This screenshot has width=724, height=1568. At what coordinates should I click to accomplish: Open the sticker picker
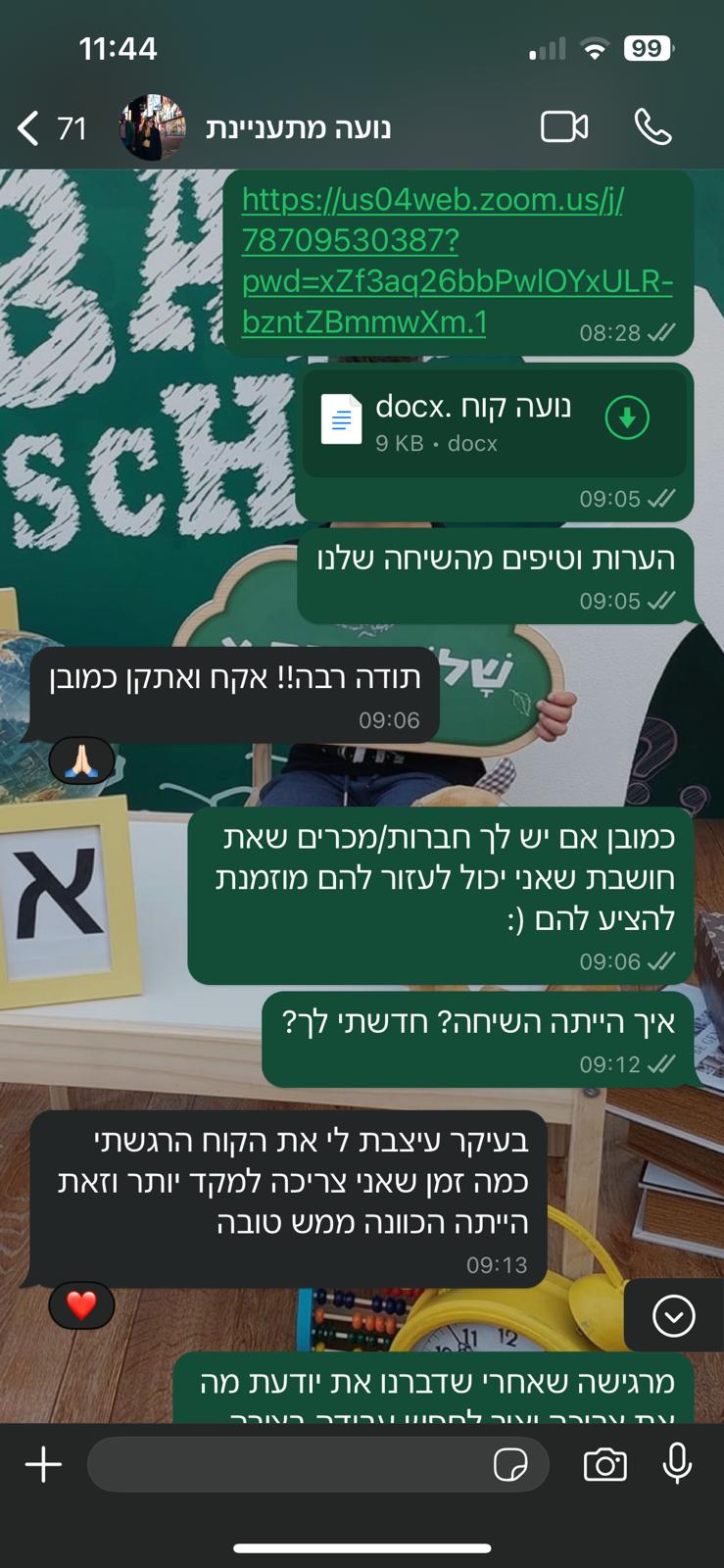(x=510, y=1465)
